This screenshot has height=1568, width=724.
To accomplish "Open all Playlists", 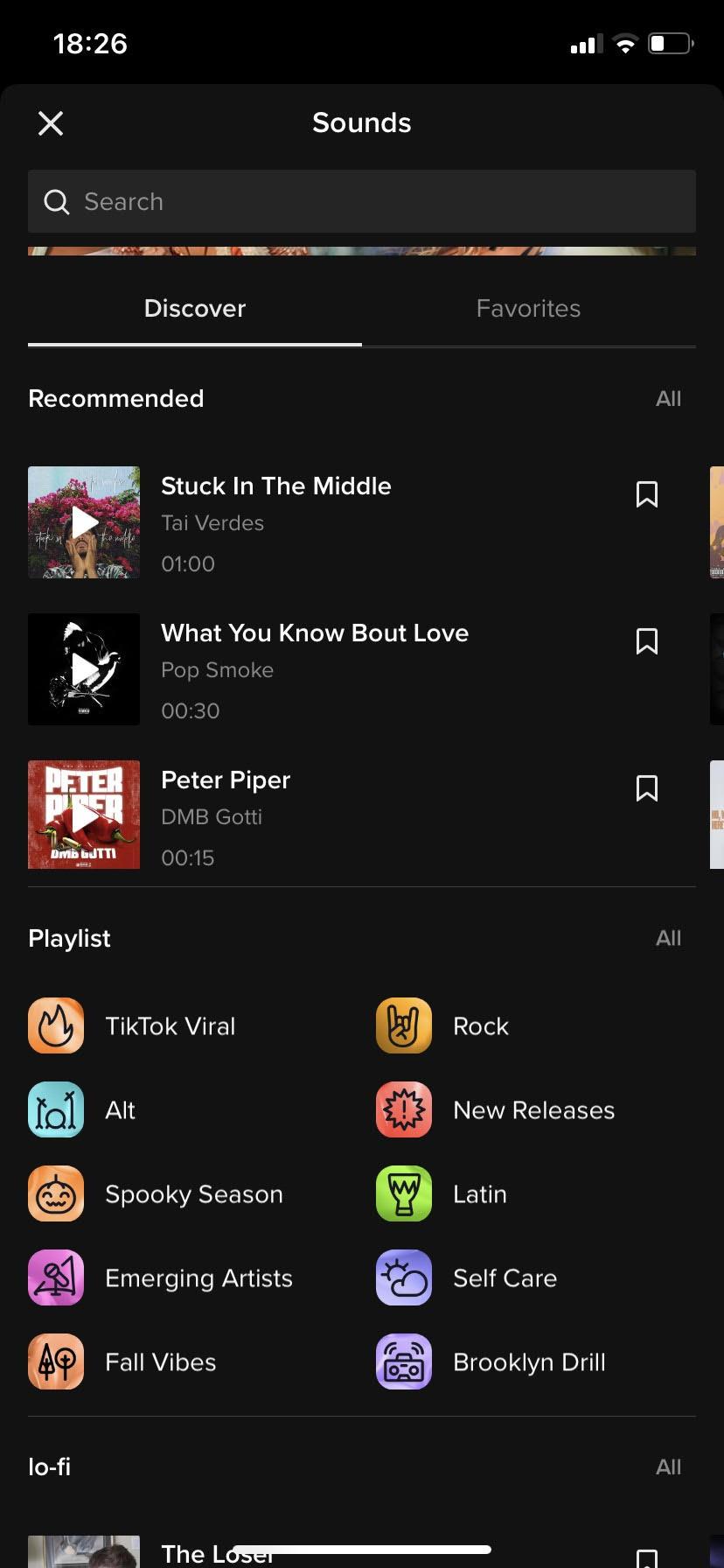I will click(669, 938).
